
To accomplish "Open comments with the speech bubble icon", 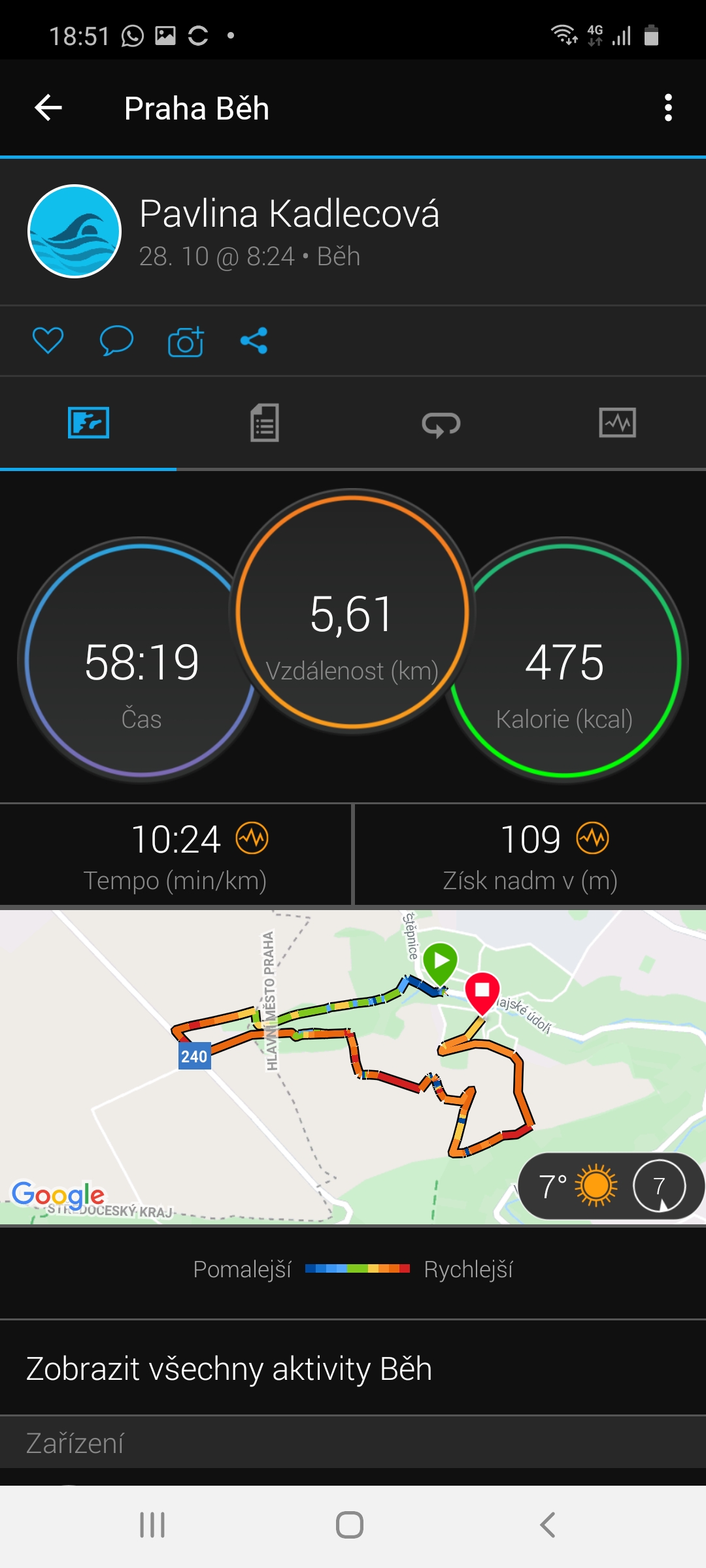I will click(x=116, y=340).
